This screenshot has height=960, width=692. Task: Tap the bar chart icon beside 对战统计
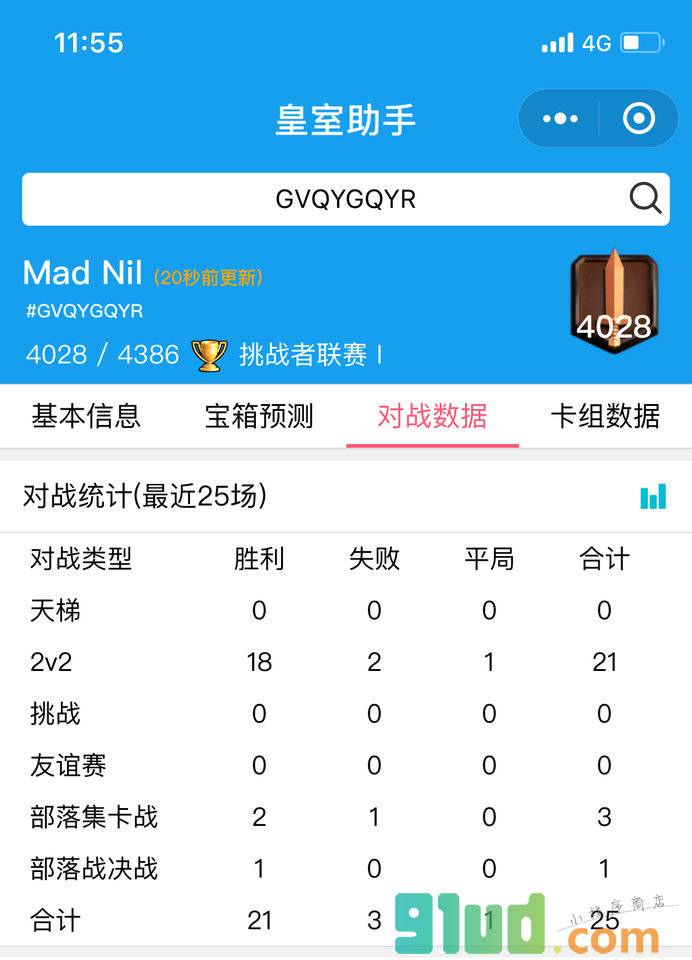653,496
